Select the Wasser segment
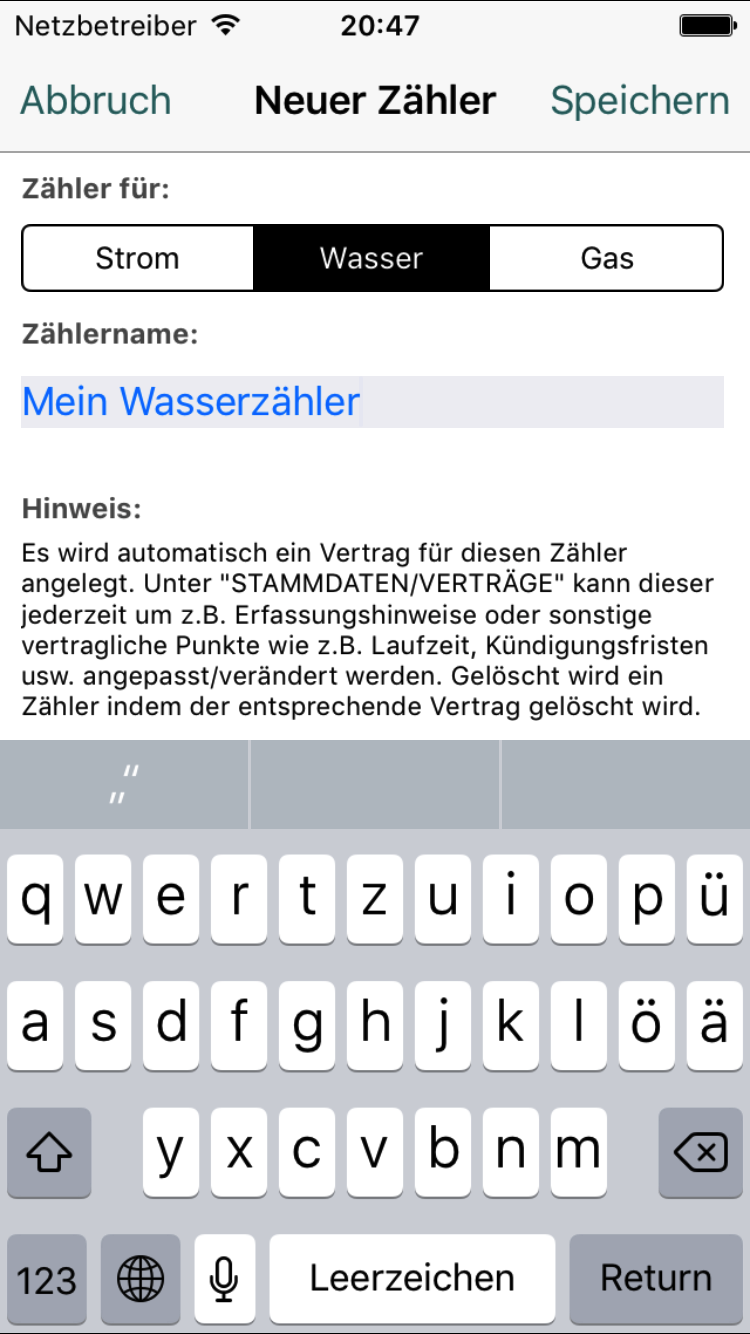 pos(371,258)
